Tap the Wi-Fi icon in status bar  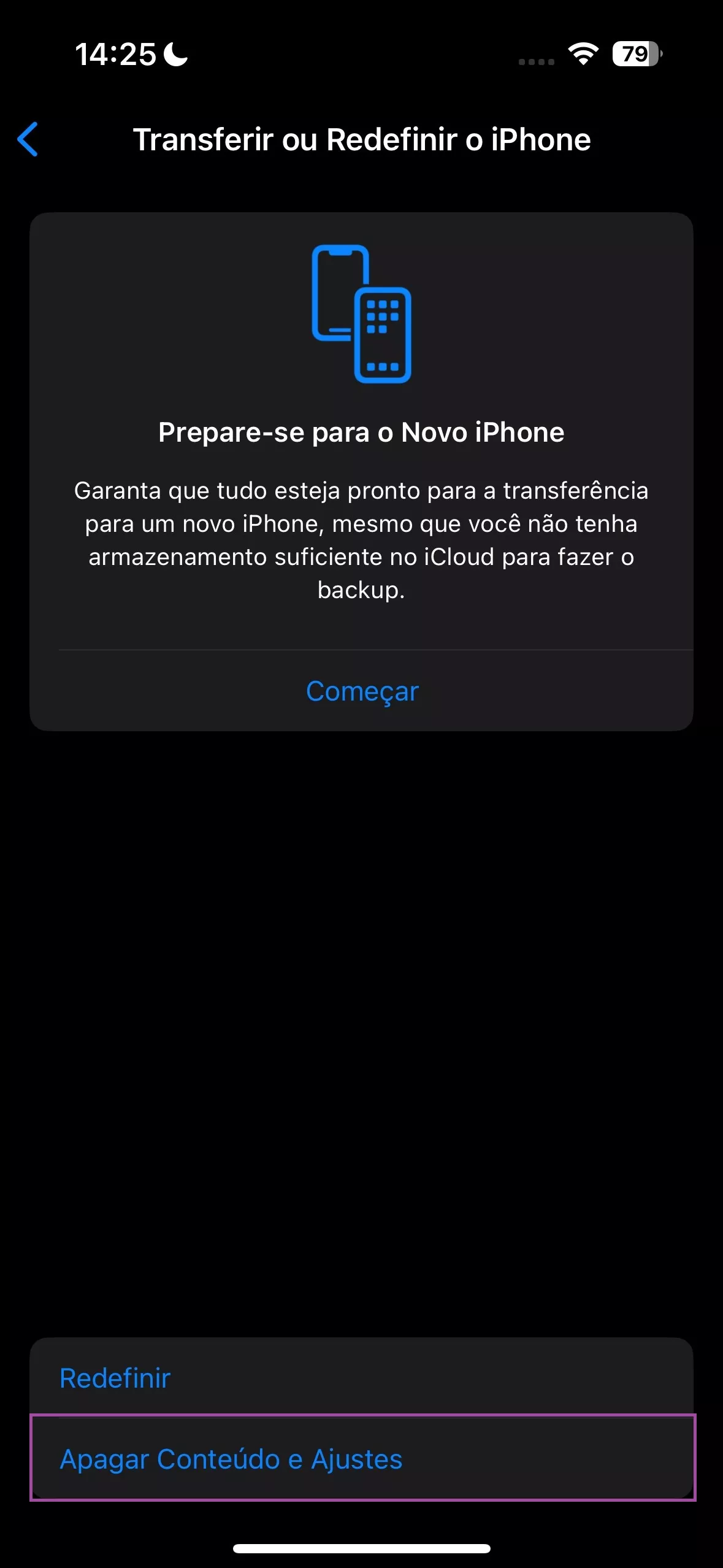(x=582, y=55)
